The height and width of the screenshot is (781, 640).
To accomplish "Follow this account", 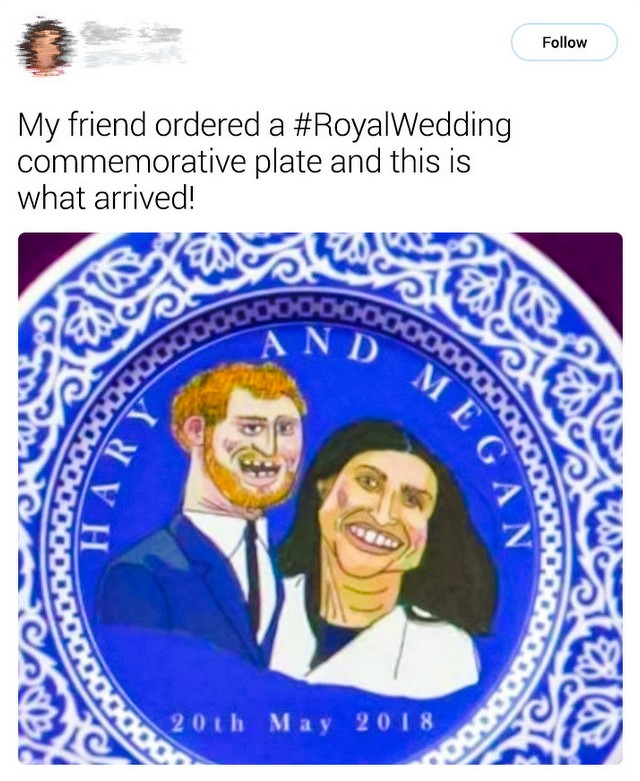I will (x=564, y=42).
